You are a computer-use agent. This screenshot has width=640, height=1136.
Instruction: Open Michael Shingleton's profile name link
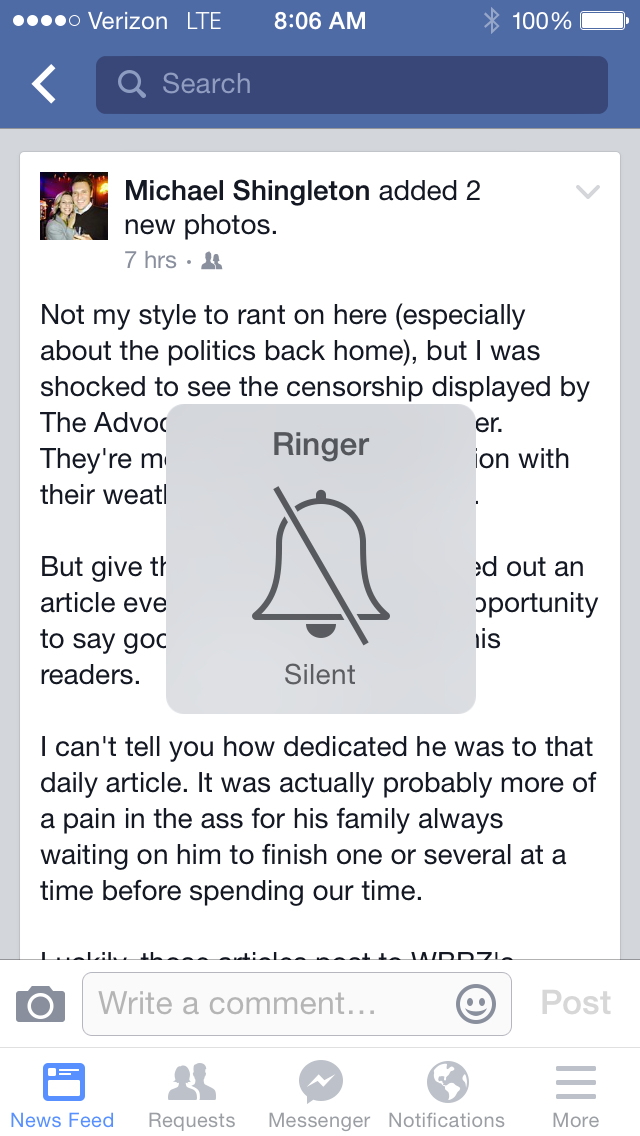[247, 190]
